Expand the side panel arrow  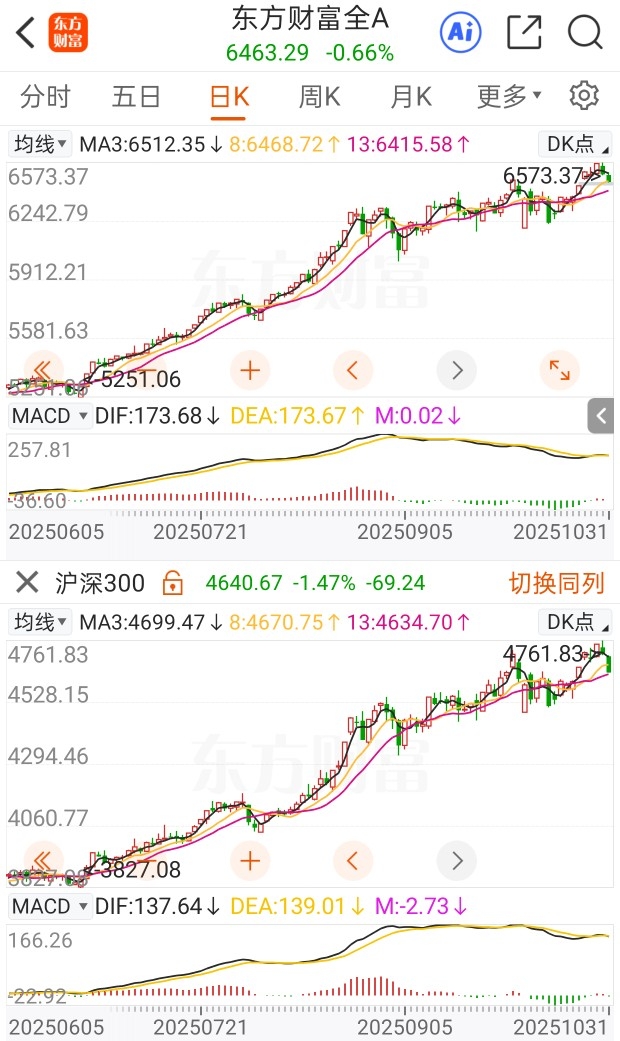(602, 416)
